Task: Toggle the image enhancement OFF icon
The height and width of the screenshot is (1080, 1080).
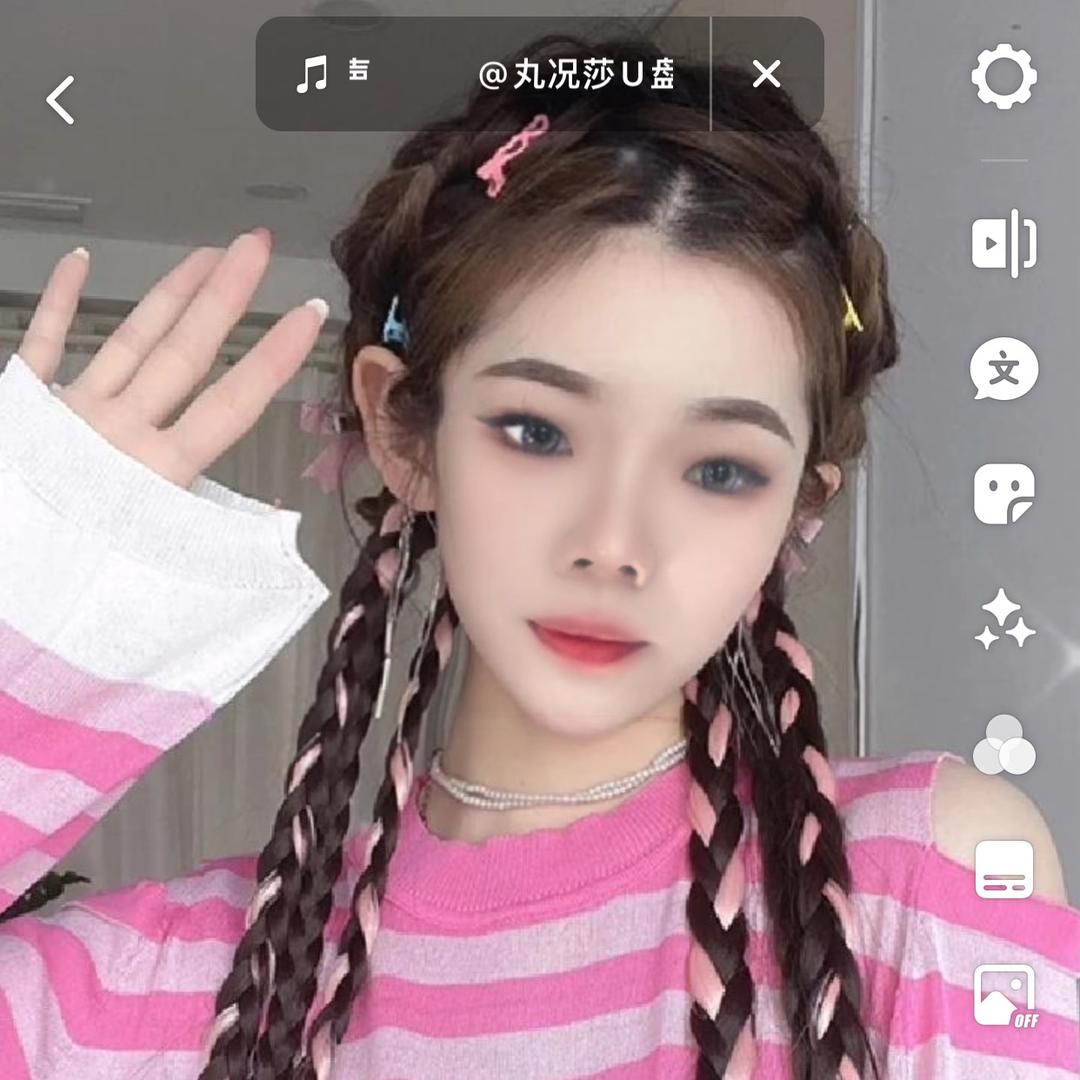Action: [x=1004, y=996]
